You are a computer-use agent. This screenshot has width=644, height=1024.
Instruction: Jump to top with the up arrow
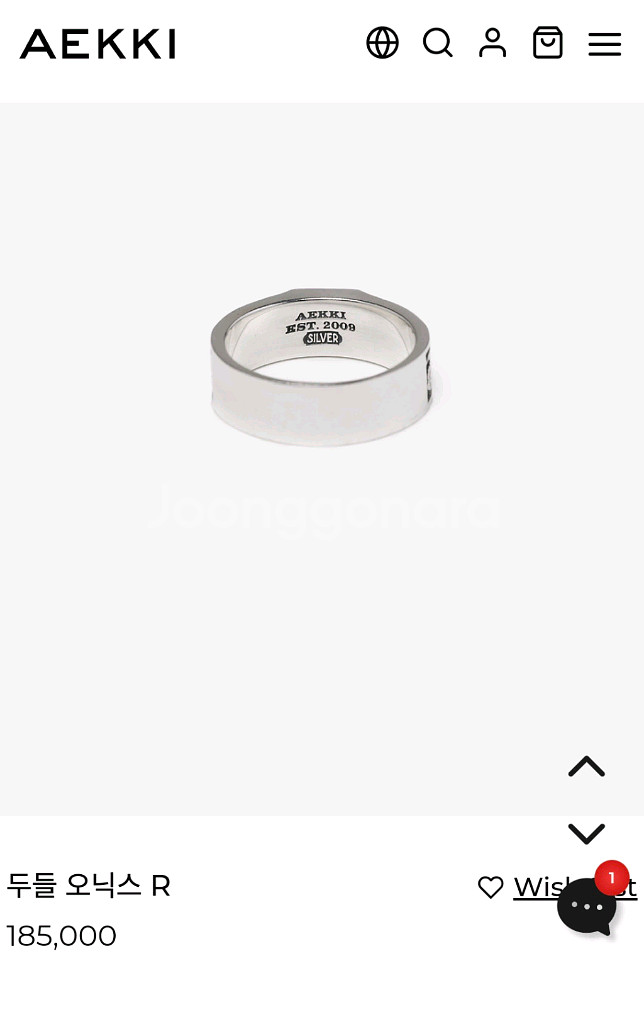(x=586, y=767)
